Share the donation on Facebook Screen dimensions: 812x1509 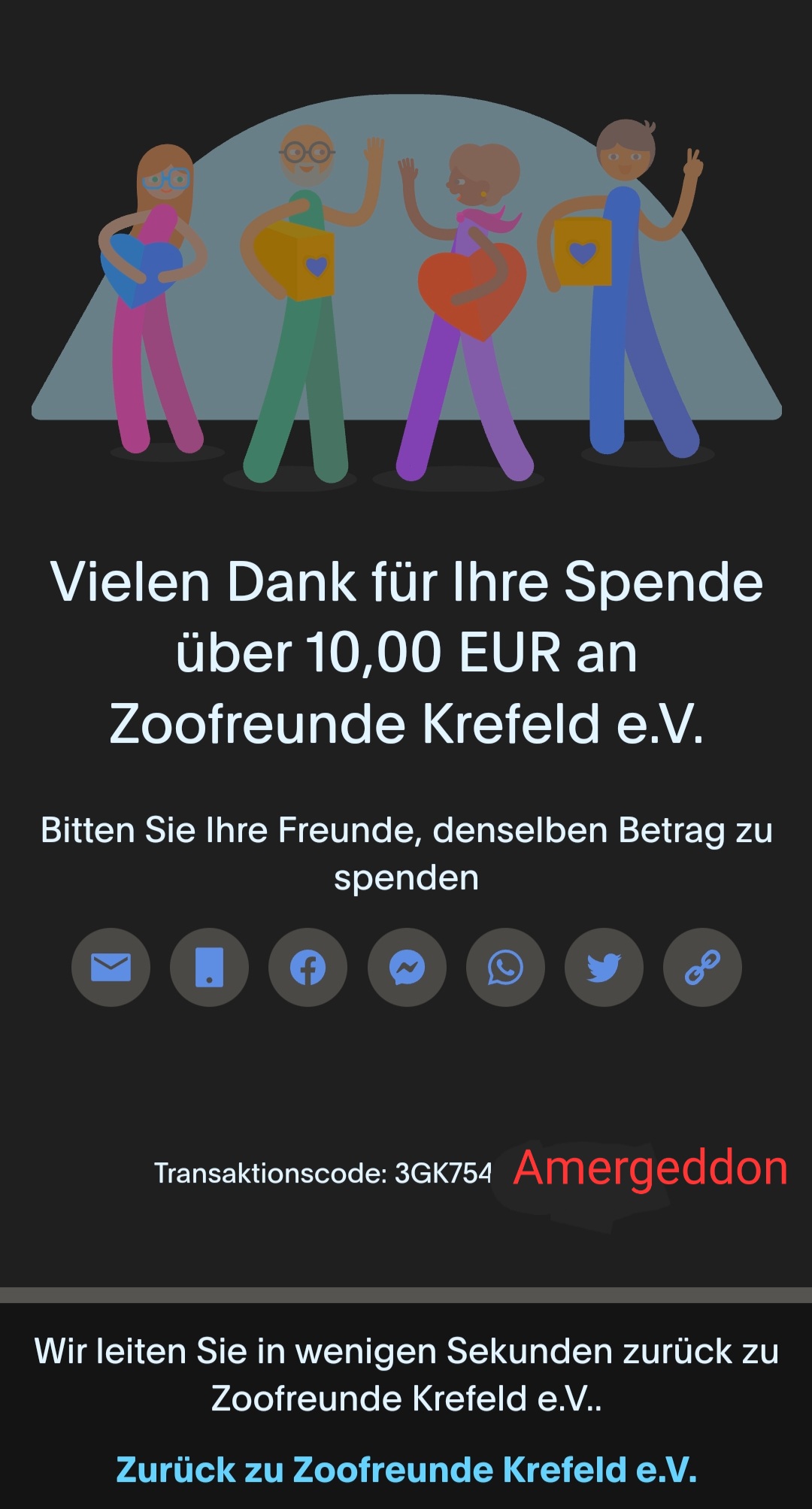(308, 968)
